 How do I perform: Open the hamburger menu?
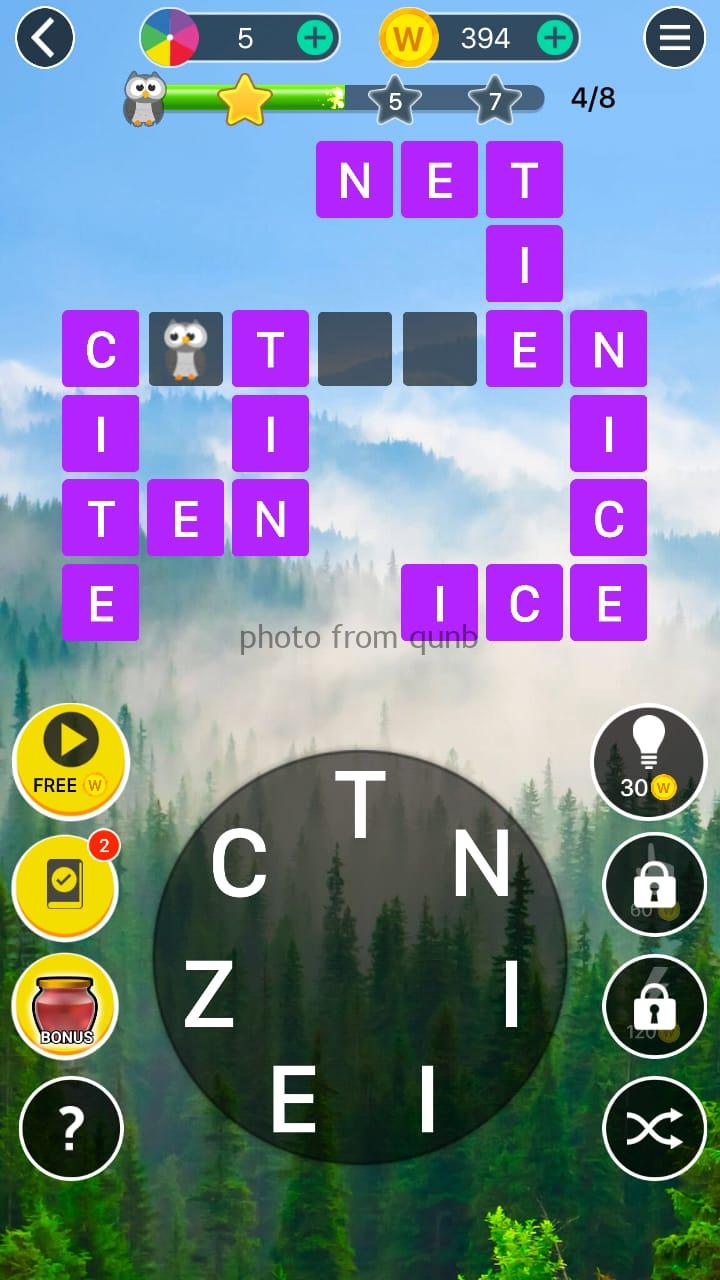click(x=674, y=38)
